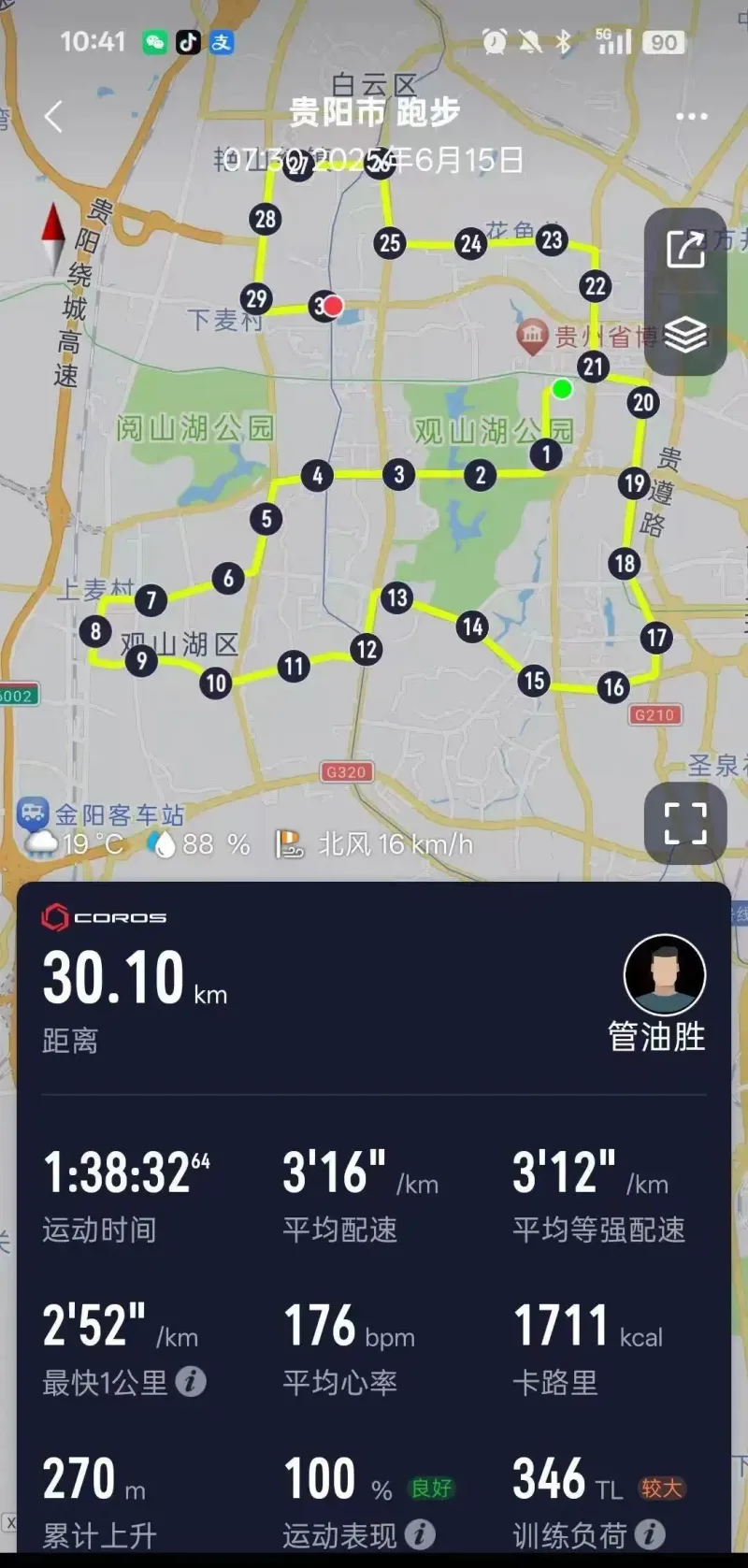The height and width of the screenshot is (1568, 748).
Task: Open info for 运动表现
Action: pyautogui.click(x=420, y=1533)
